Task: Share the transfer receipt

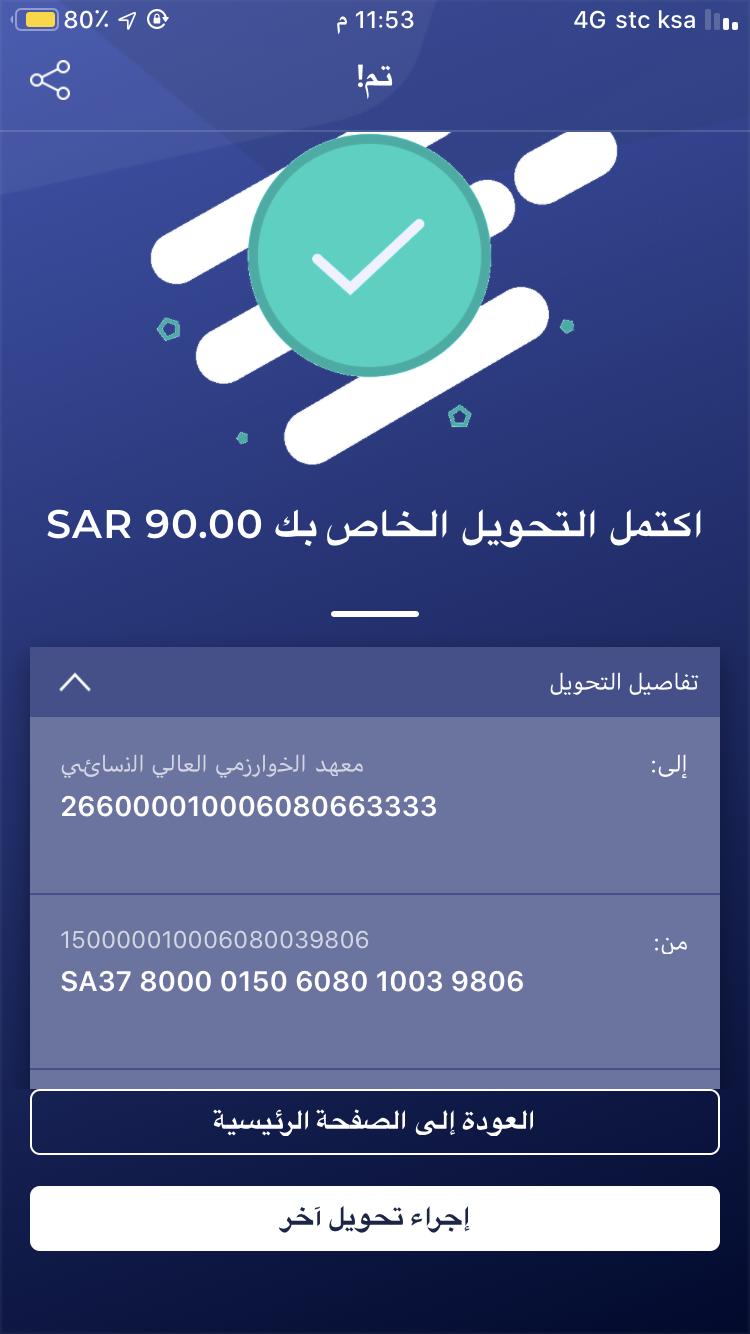Action: point(50,80)
